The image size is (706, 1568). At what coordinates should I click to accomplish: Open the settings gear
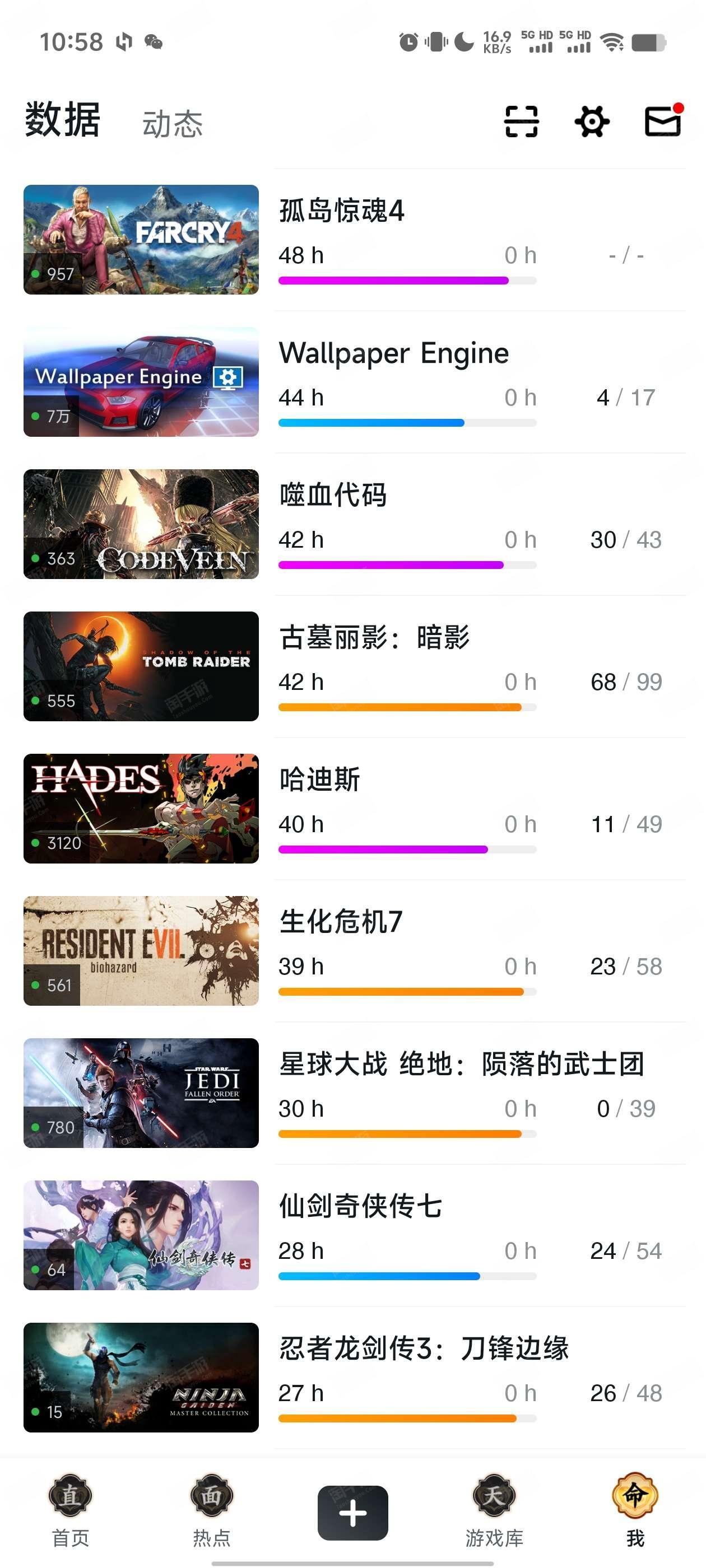(592, 122)
